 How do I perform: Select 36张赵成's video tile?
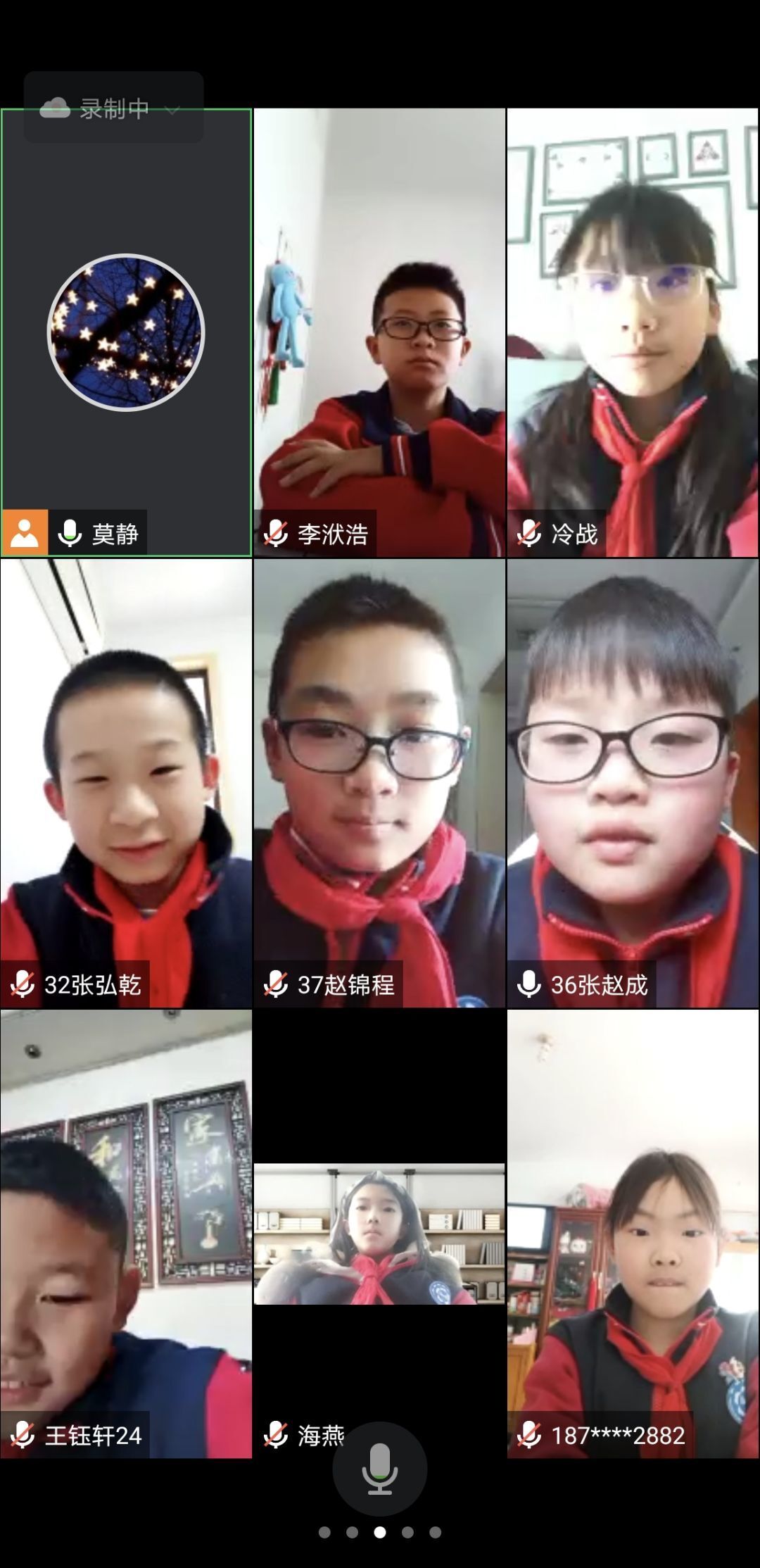tap(633, 783)
